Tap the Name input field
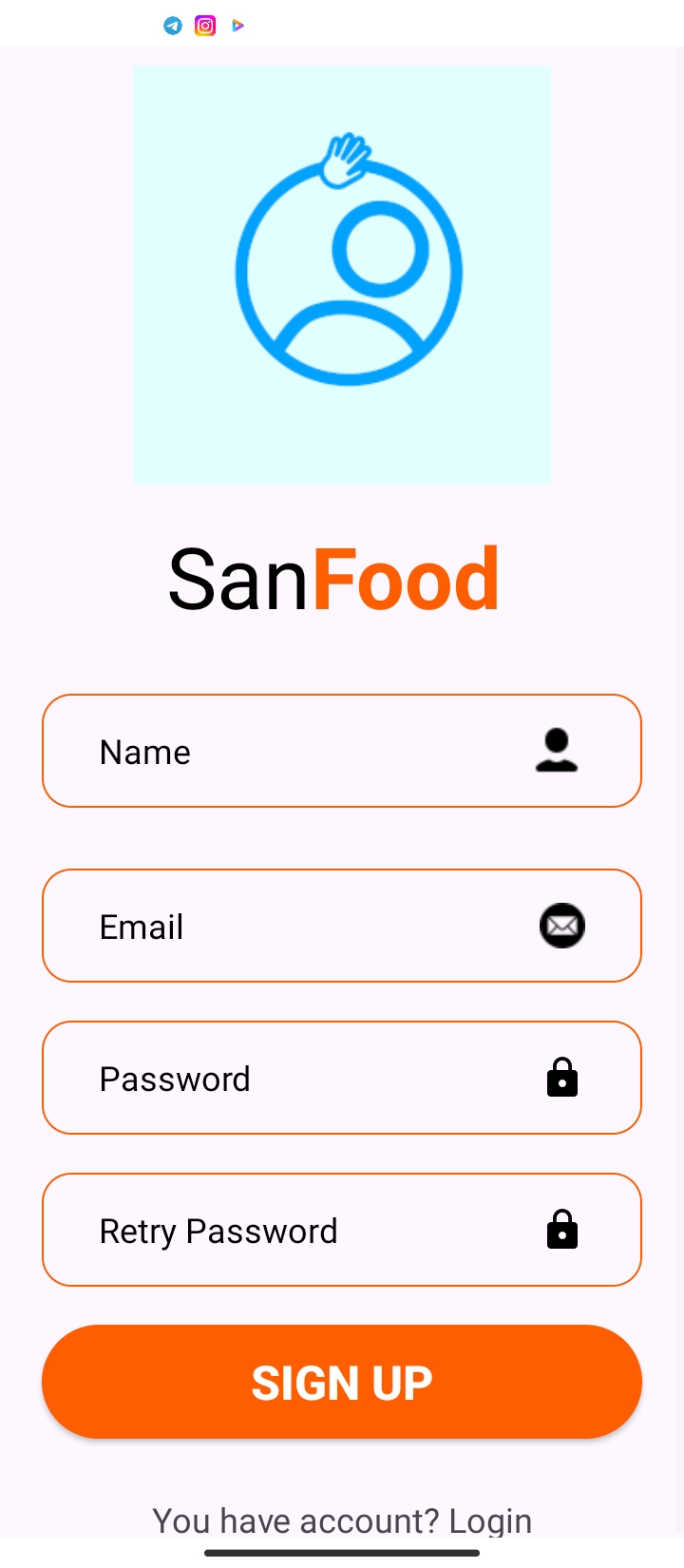 [342, 751]
